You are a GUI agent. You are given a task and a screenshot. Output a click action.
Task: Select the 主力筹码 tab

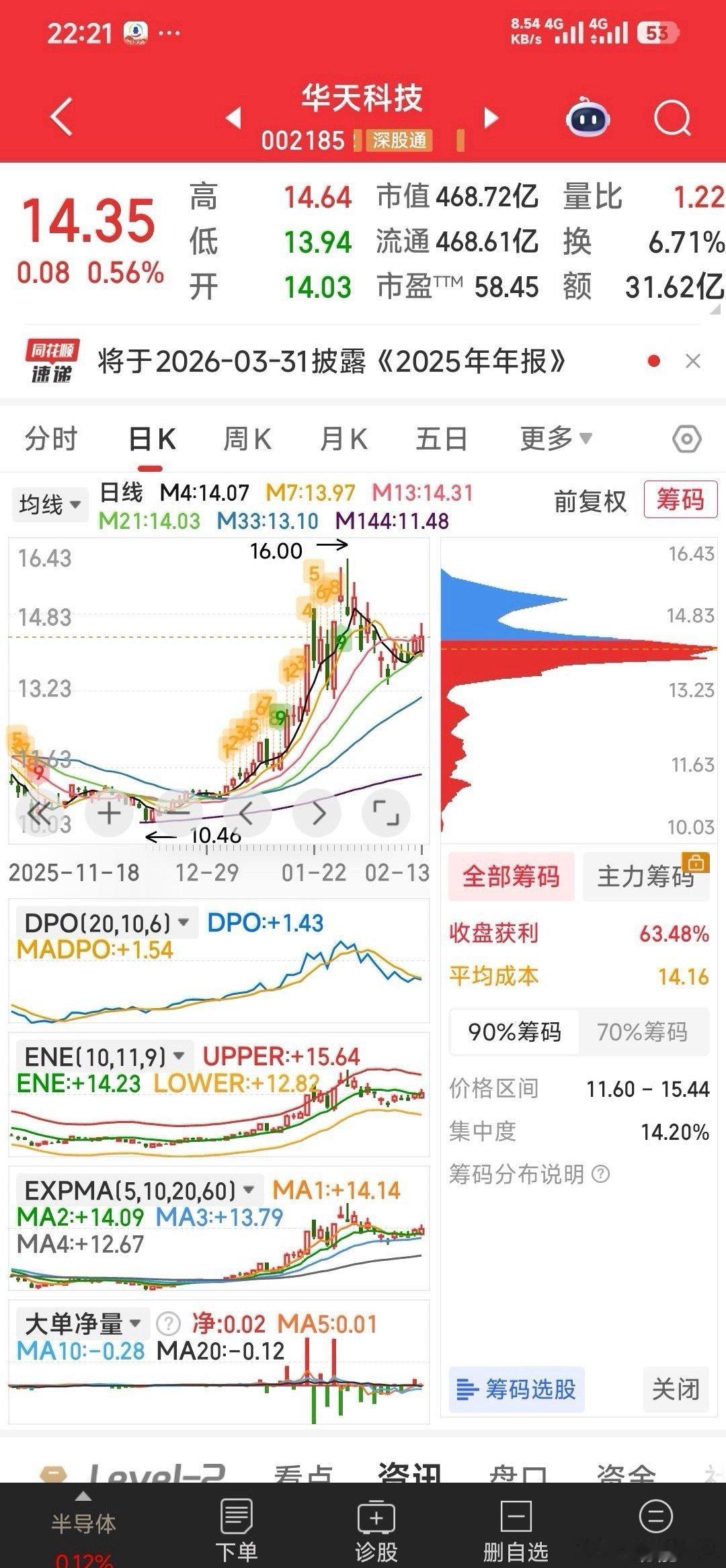645,876
